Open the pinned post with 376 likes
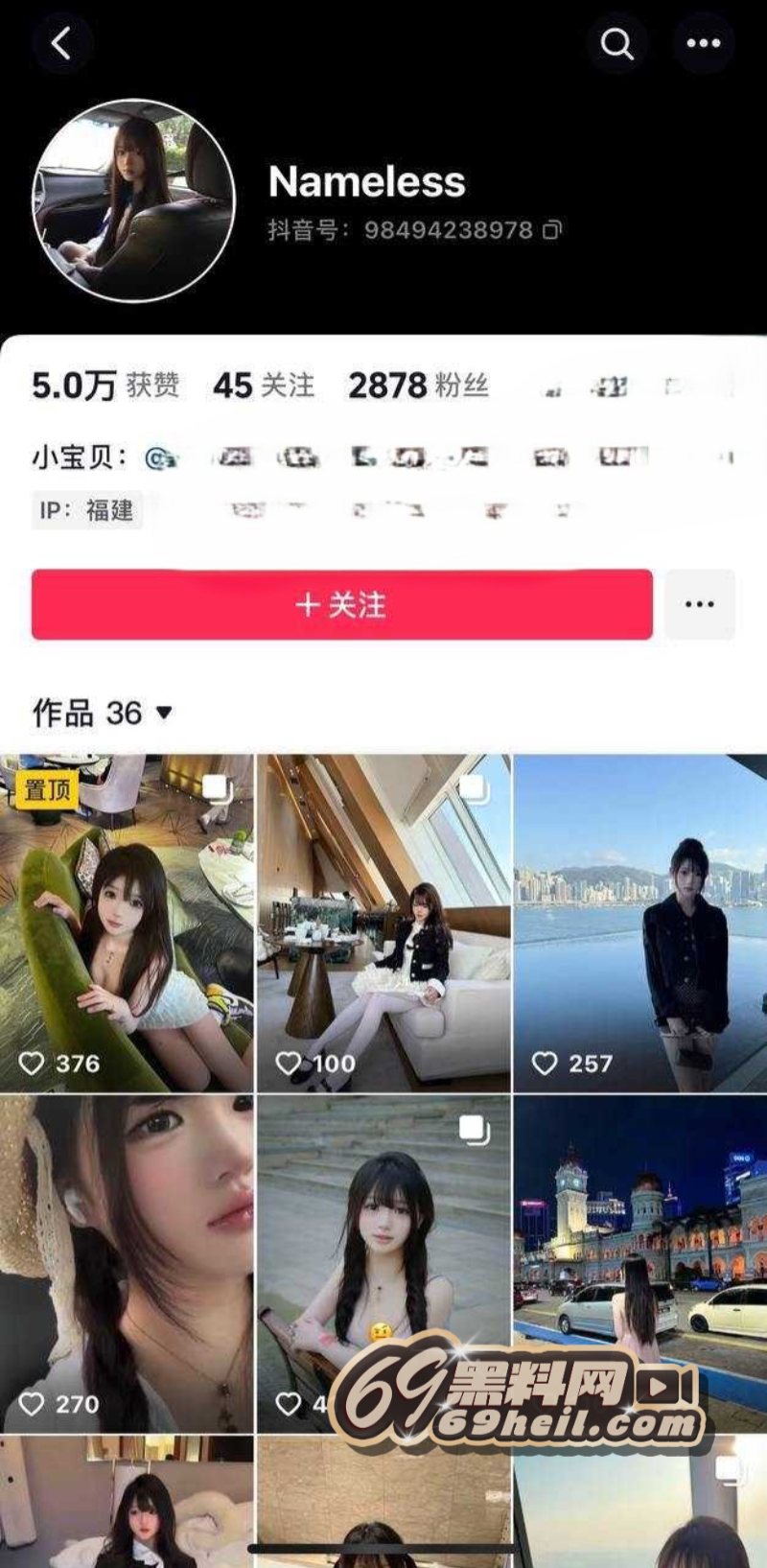Image resolution: width=767 pixels, height=1568 pixels. coord(127,923)
